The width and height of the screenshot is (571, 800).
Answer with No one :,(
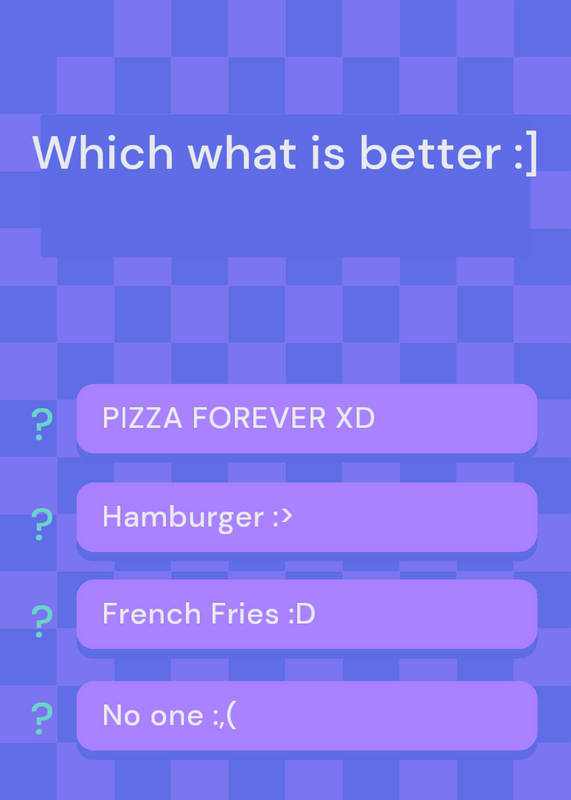[x=307, y=715]
